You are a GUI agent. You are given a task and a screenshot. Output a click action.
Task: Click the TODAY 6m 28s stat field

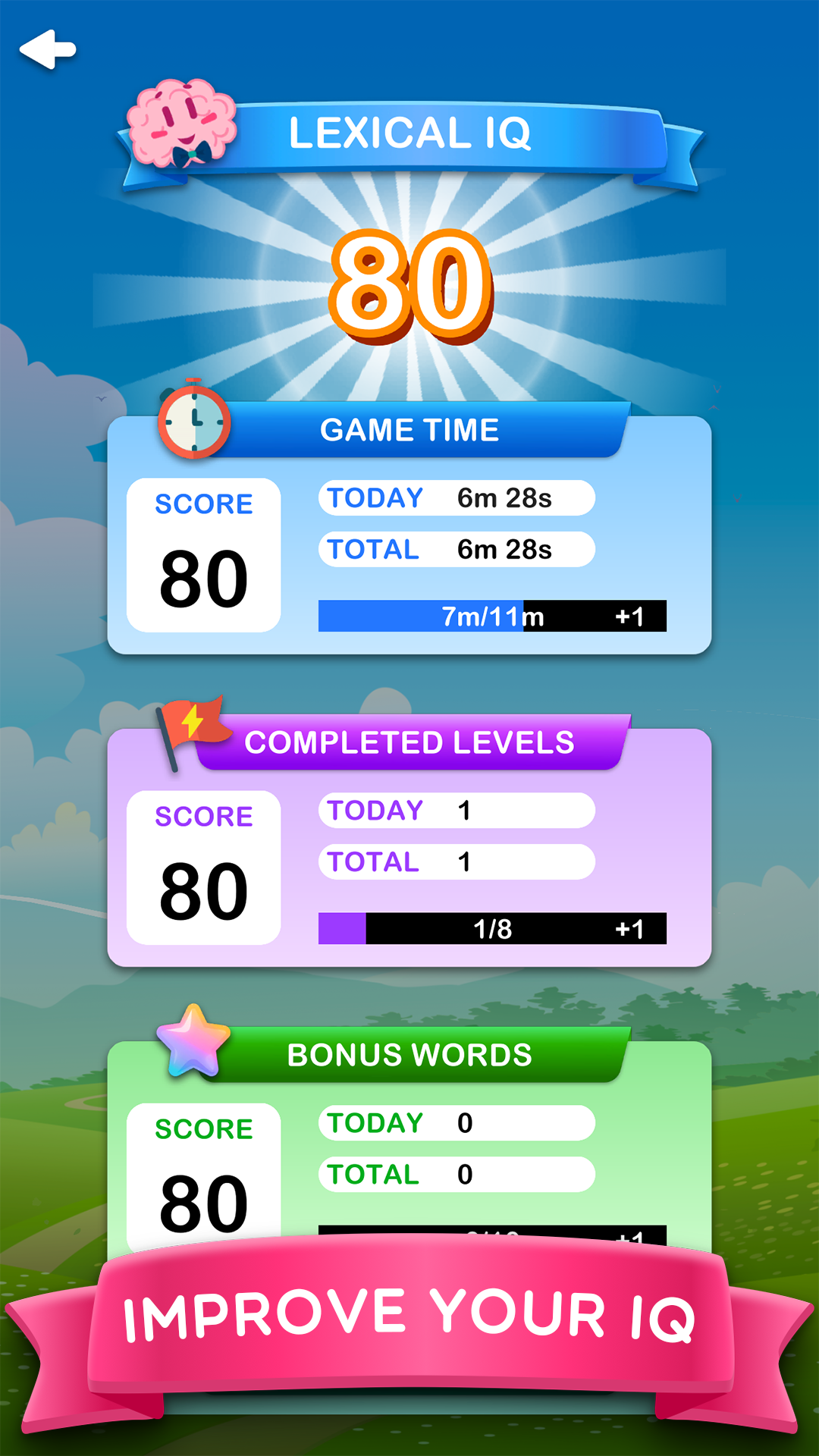[x=456, y=497]
